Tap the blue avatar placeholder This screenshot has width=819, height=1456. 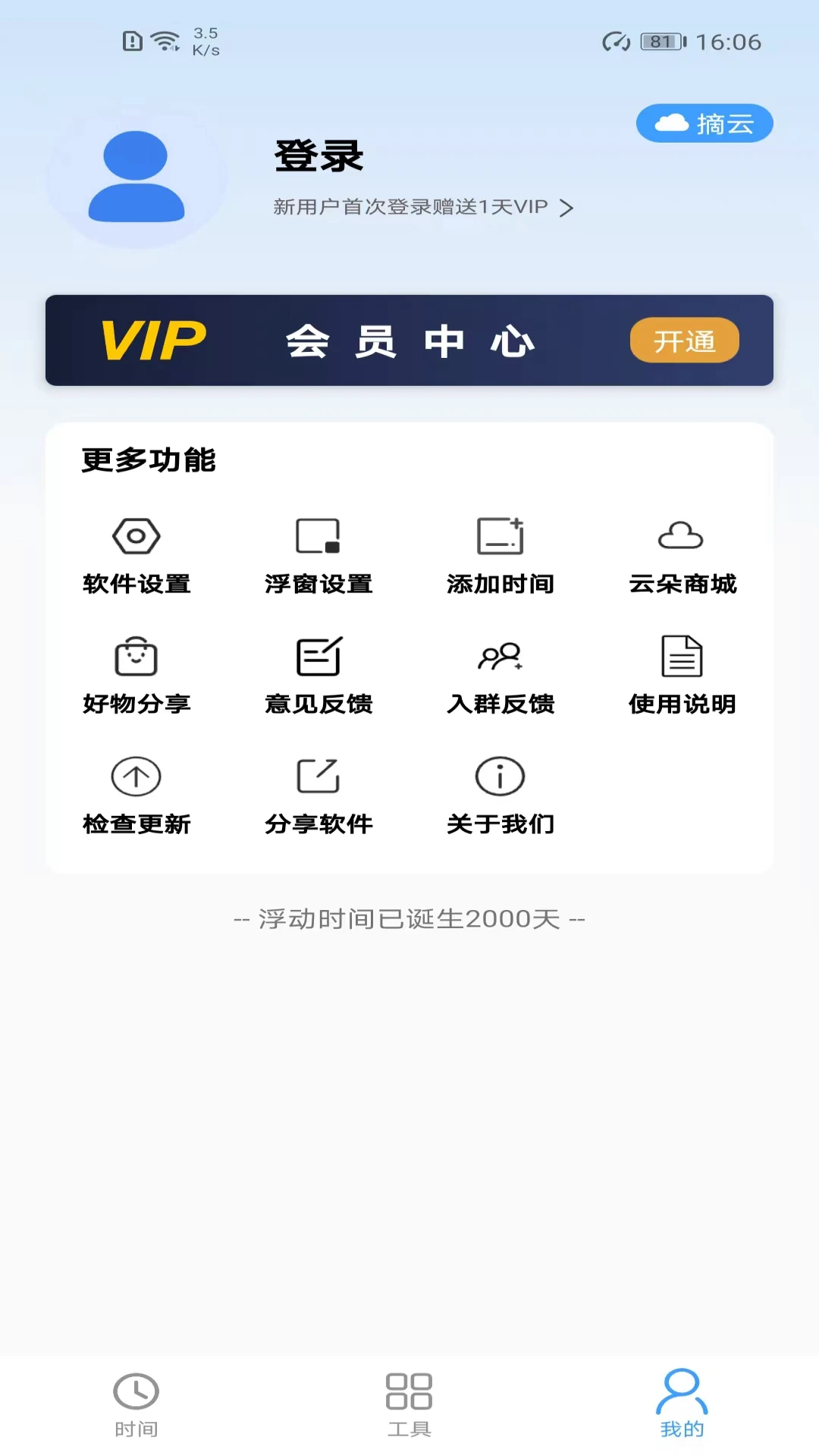tap(136, 176)
